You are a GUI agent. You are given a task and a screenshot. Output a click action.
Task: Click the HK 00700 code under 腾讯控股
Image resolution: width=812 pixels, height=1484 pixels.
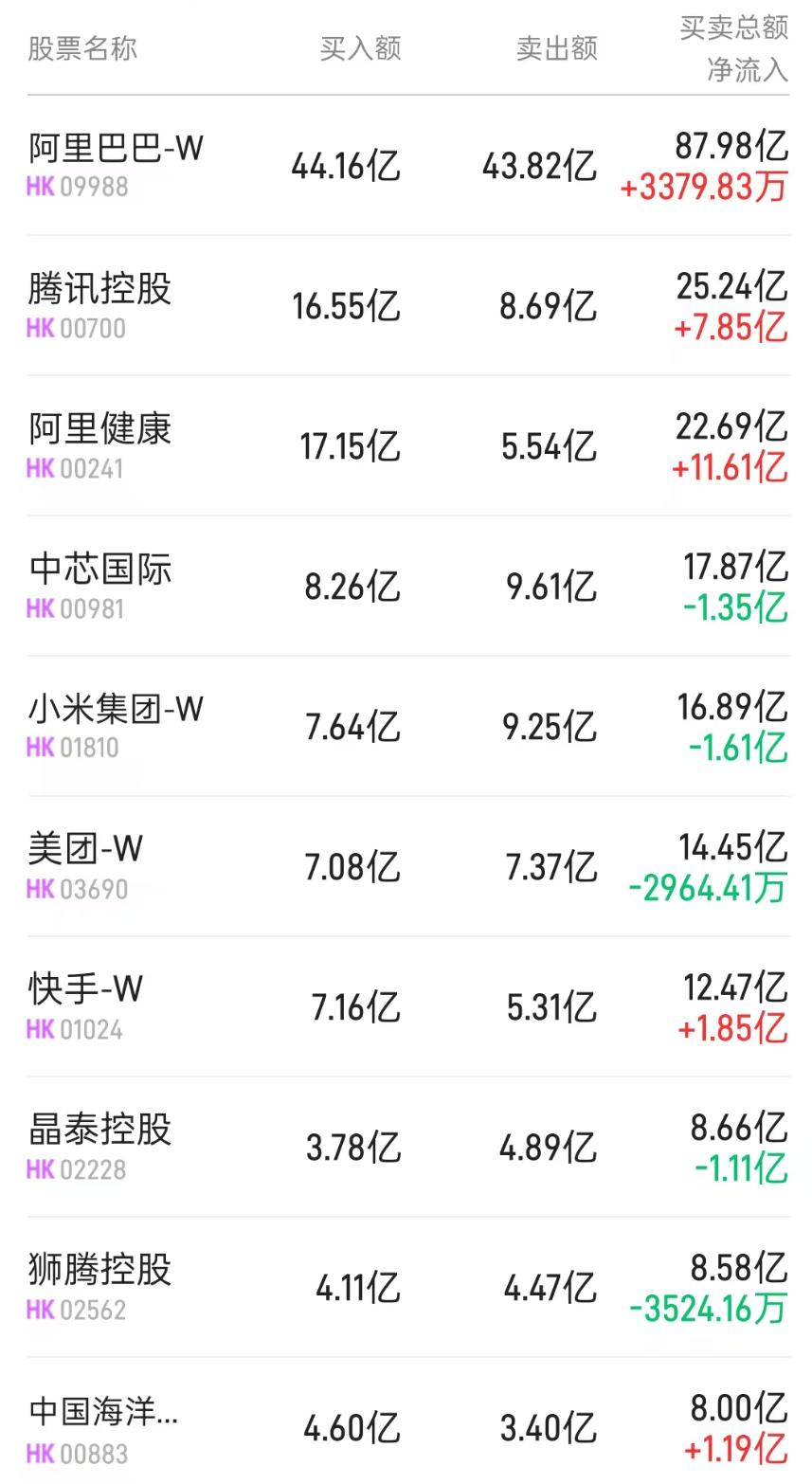(70, 330)
